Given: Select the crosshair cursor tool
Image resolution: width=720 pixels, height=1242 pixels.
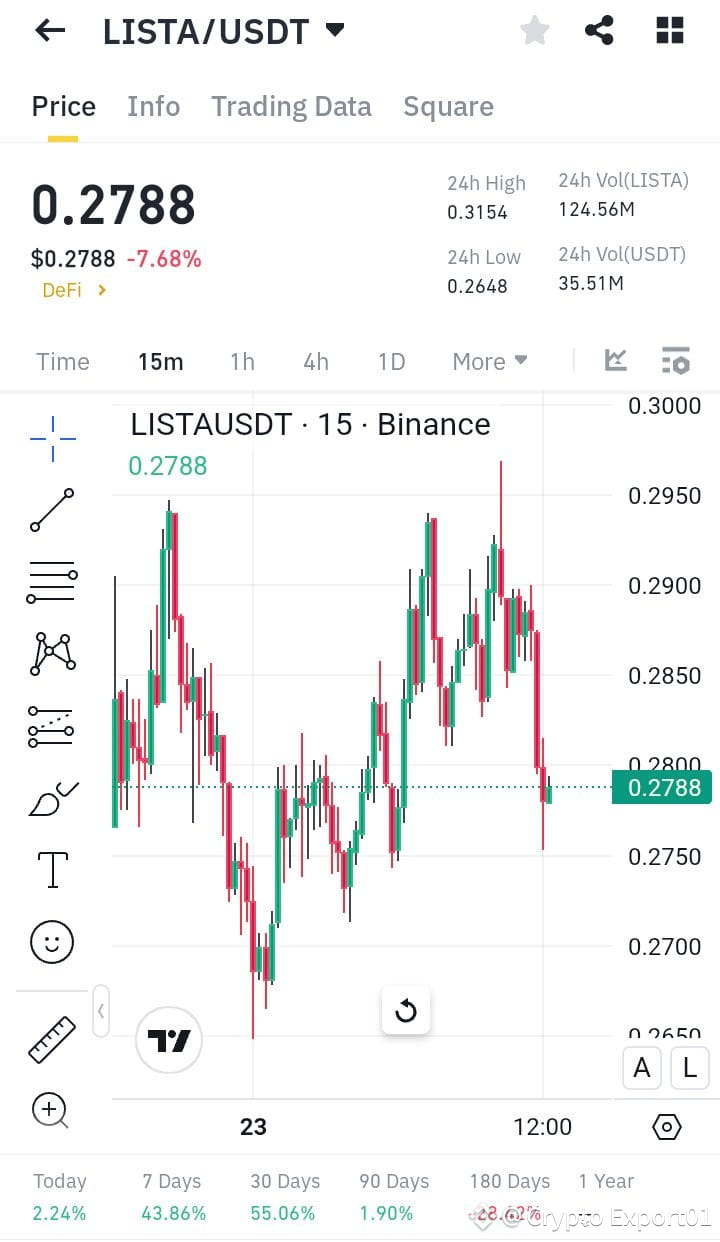Looking at the screenshot, I should (52, 437).
